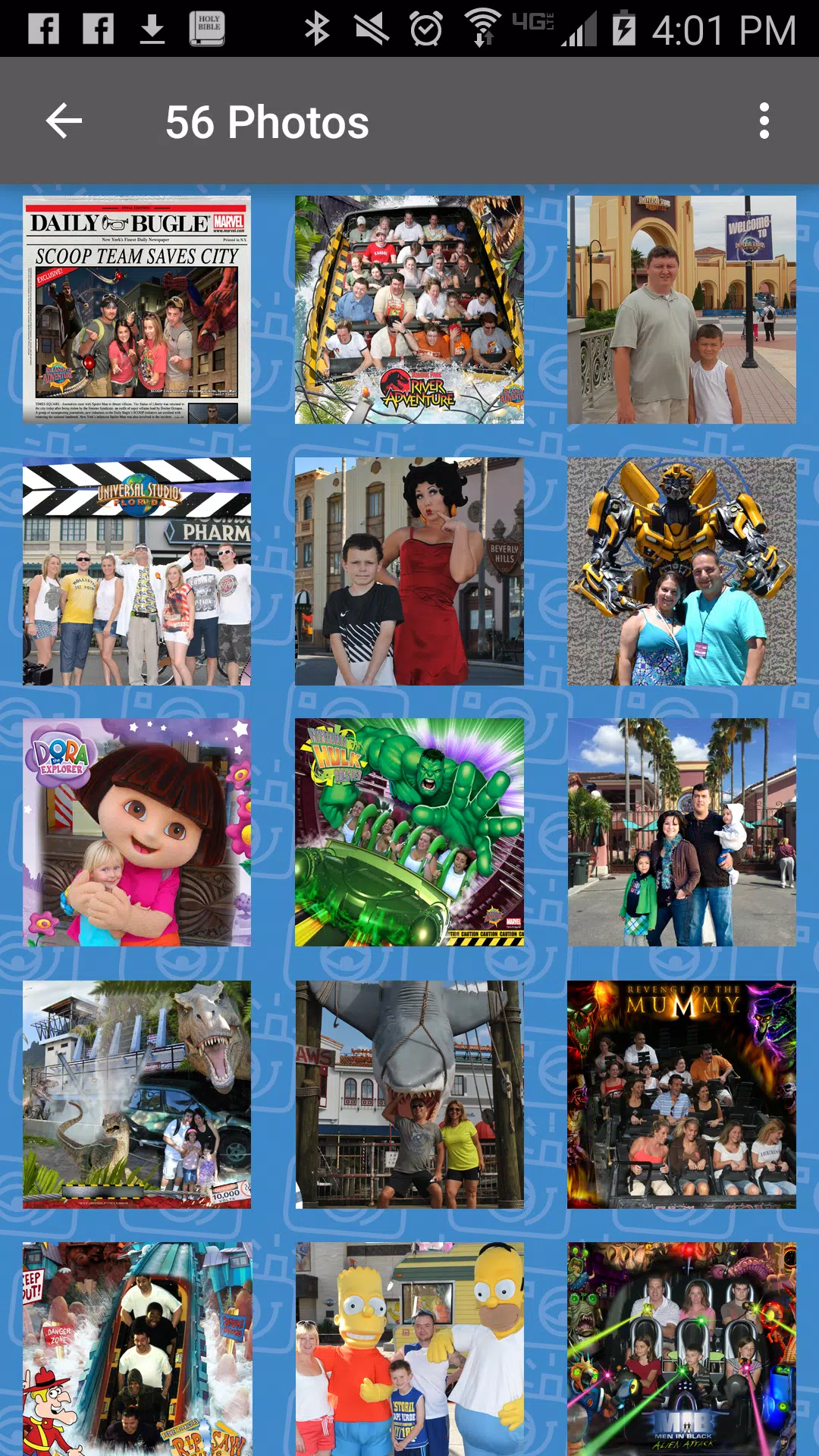The image size is (819, 1456).
Task: Open the three-dot overflow menu
Action: (x=764, y=121)
